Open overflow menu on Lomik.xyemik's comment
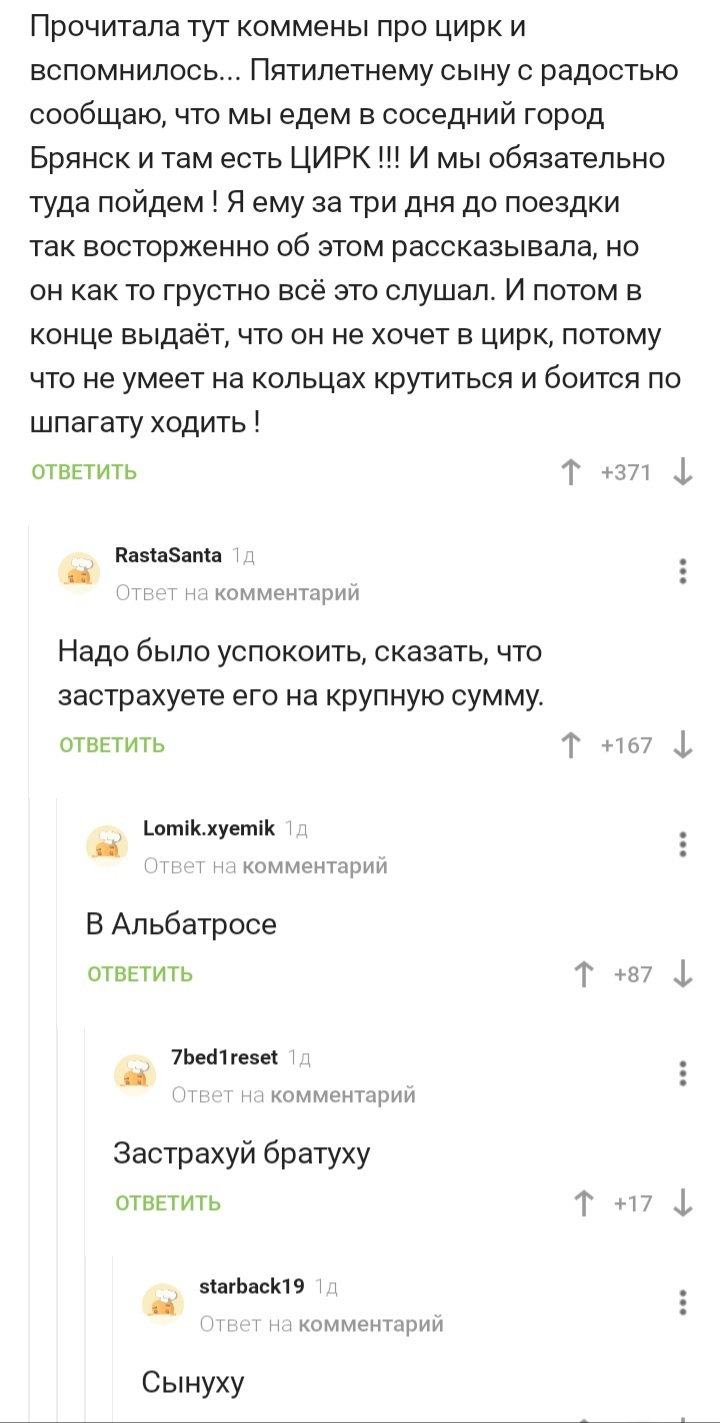This screenshot has width=720, height=1423. tap(683, 845)
